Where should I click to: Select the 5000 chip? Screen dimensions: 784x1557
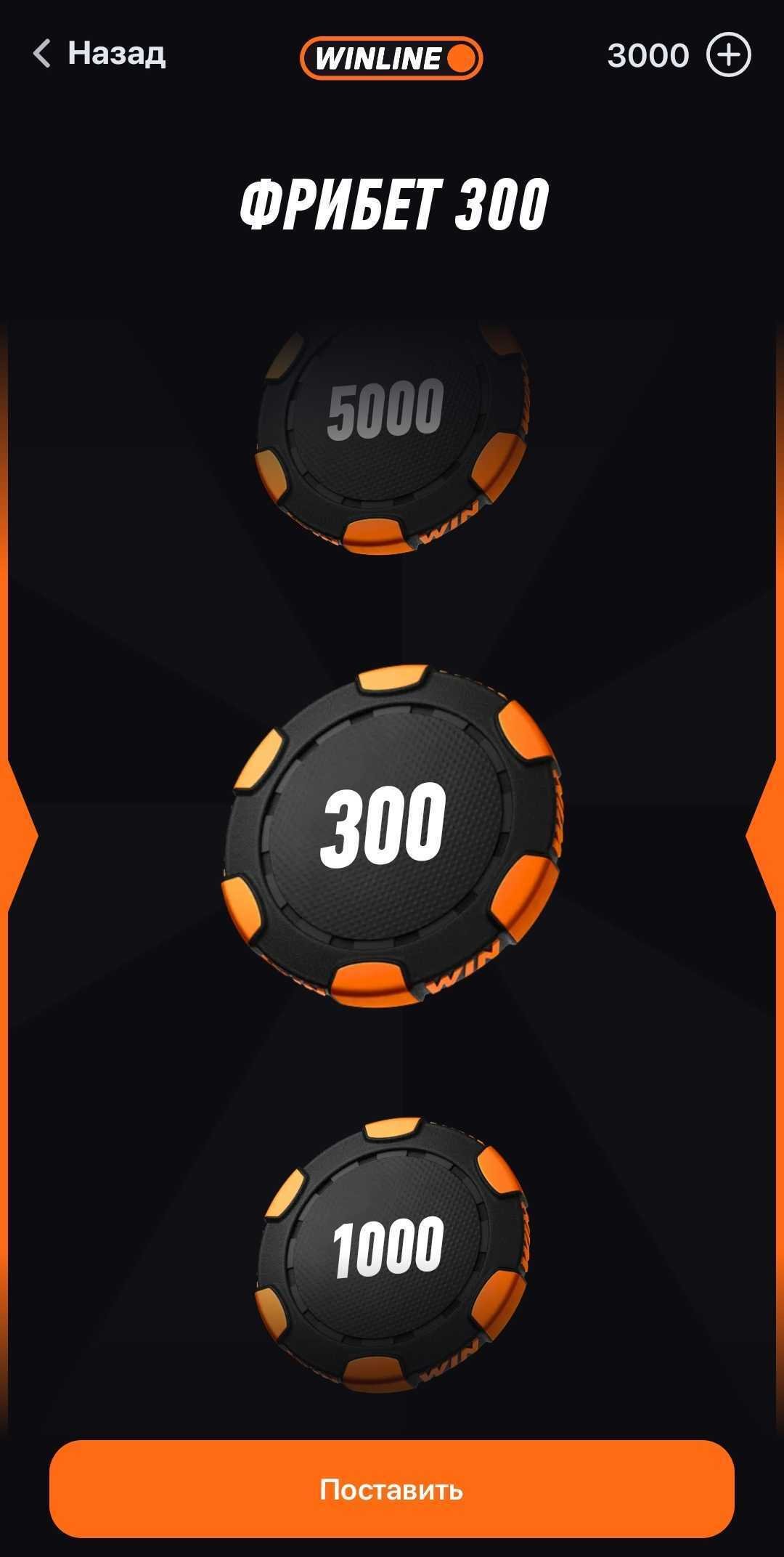(391, 436)
